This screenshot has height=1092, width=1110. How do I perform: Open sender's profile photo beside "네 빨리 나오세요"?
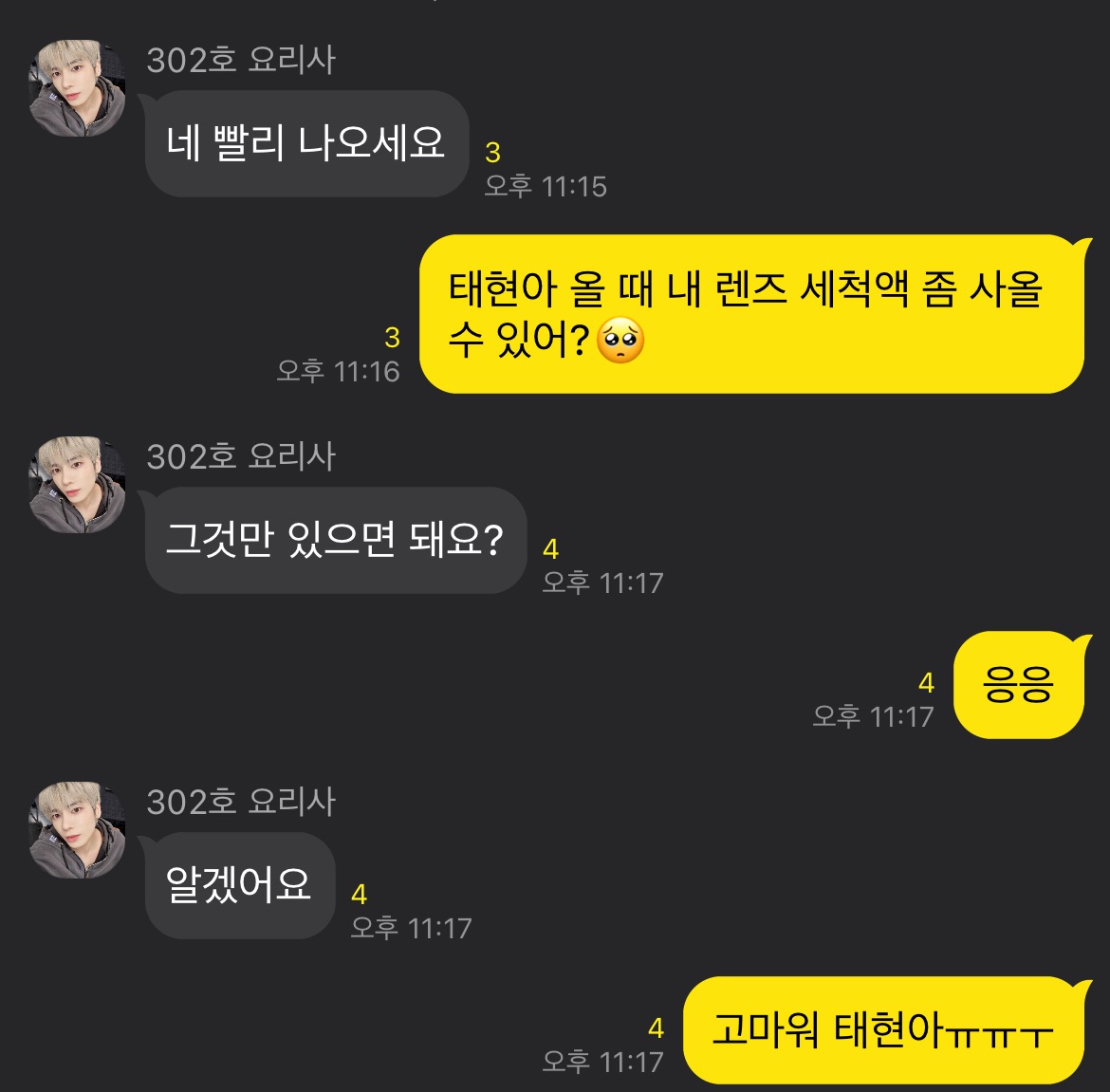(x=78, y=88)
